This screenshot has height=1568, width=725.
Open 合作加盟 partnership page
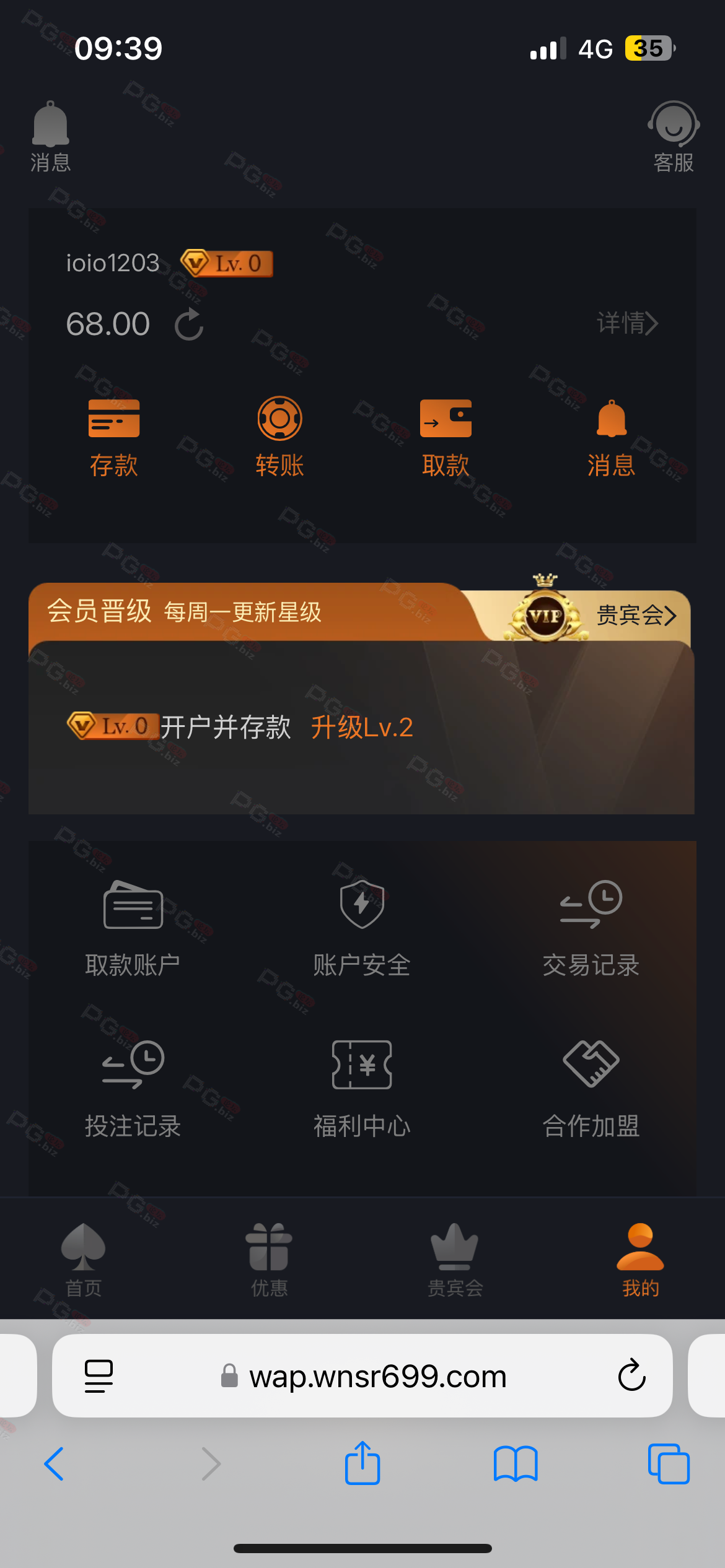tap(591, 1089)
